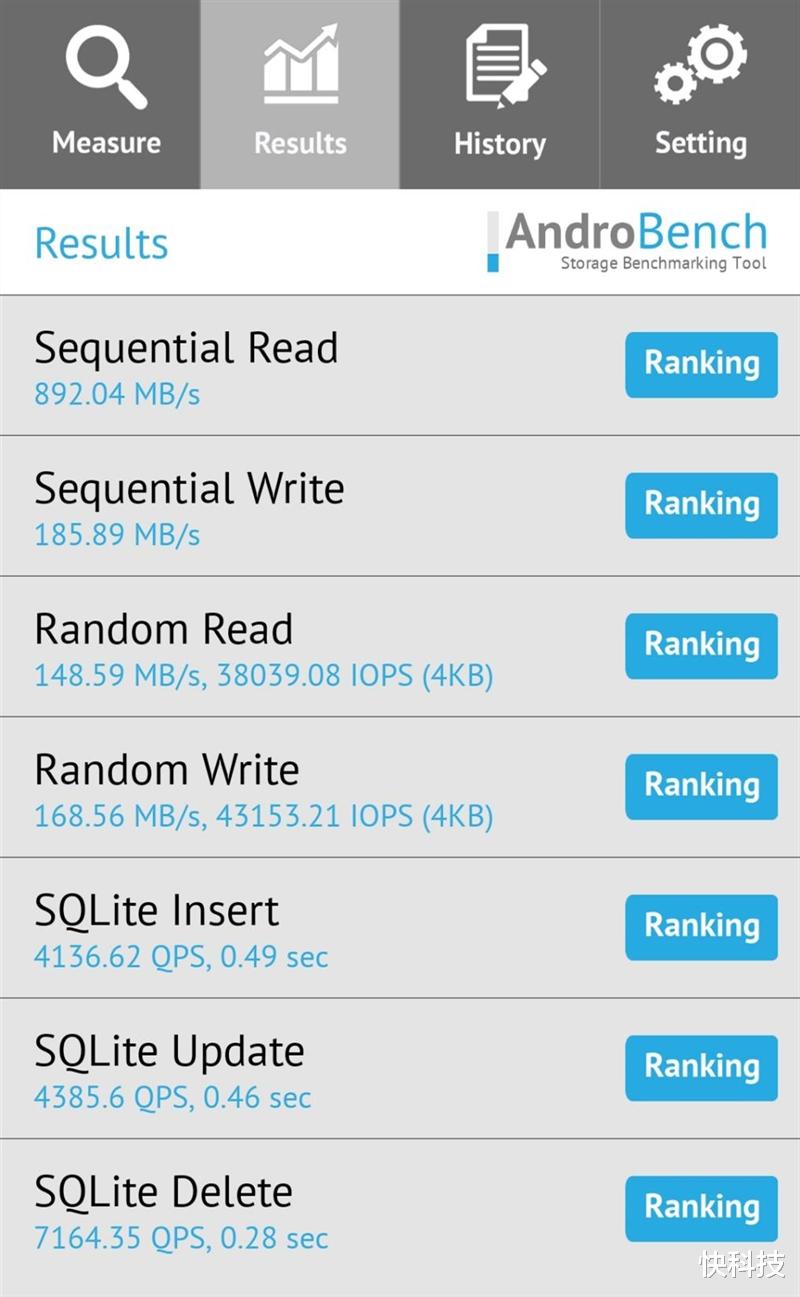Check the Random Read ranking
Viewport: 800px width, 1297px height.
coord(701,646)
